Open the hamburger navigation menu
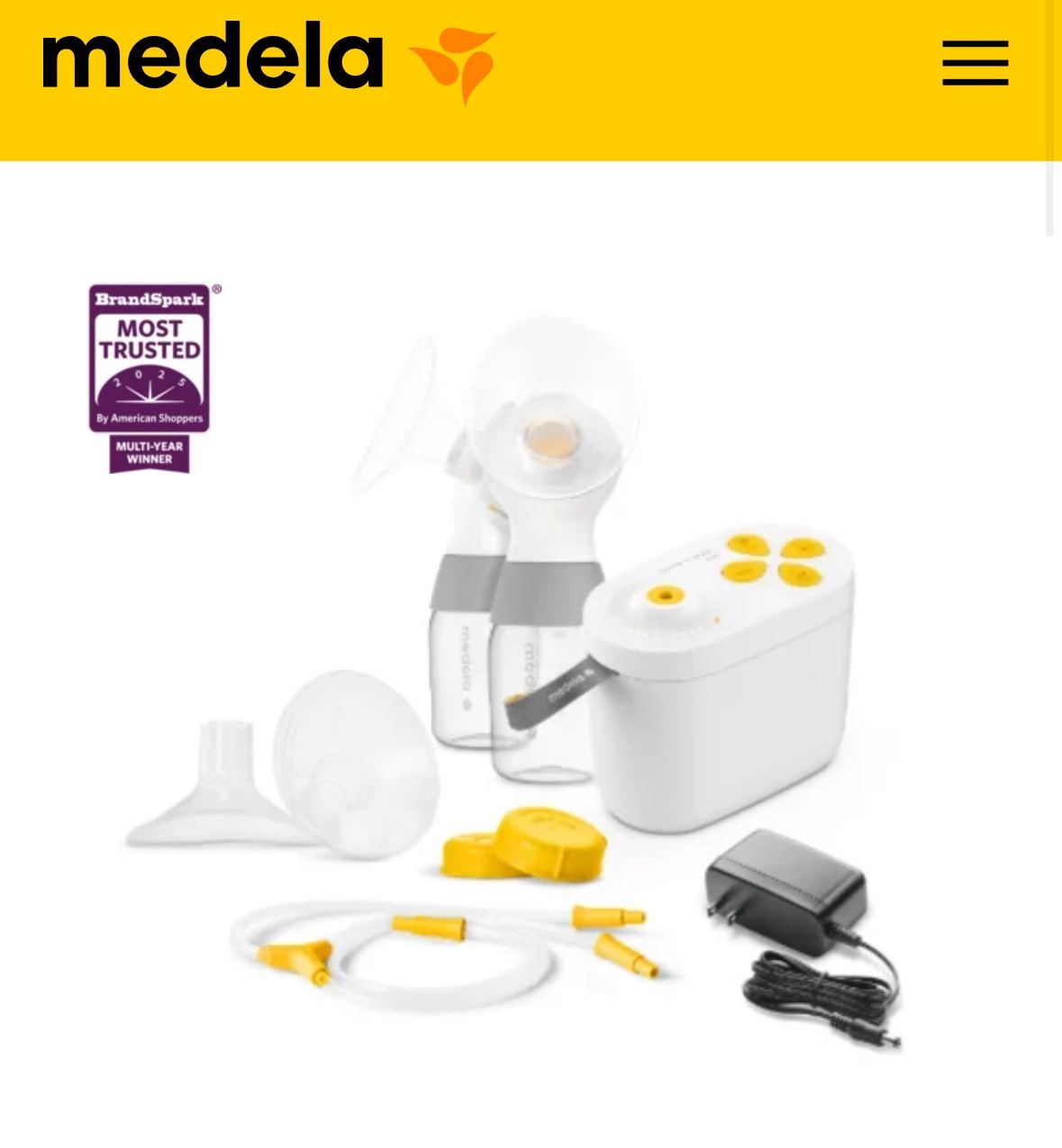1062x1148 pixels. click(x=975, y=63)
